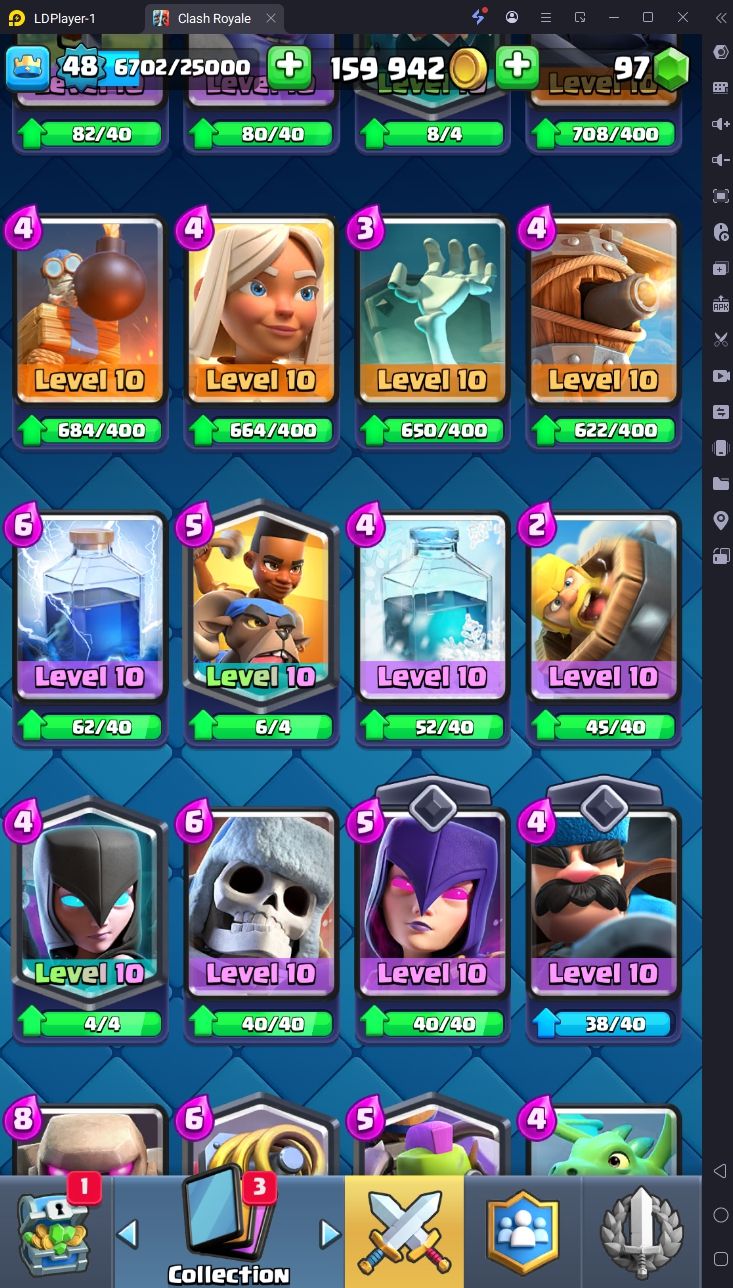Tap the right arrow next to Collection
Image resolution: width=733 pixels, height=1288 pixels.
pyautogui.click(x=329, y=1233)
